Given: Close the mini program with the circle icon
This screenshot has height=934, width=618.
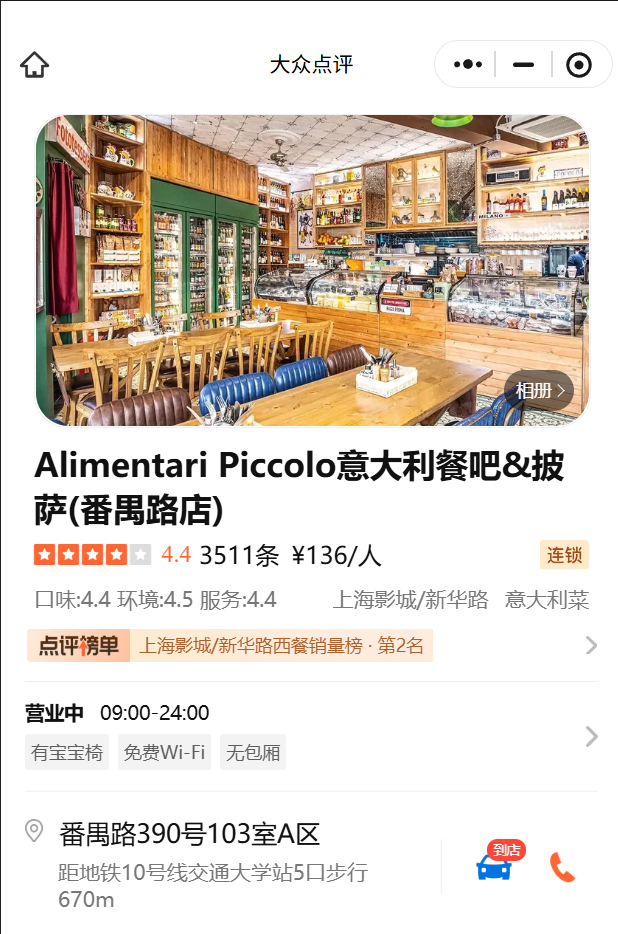Looking at the screenshot, I should pos(578,65).
